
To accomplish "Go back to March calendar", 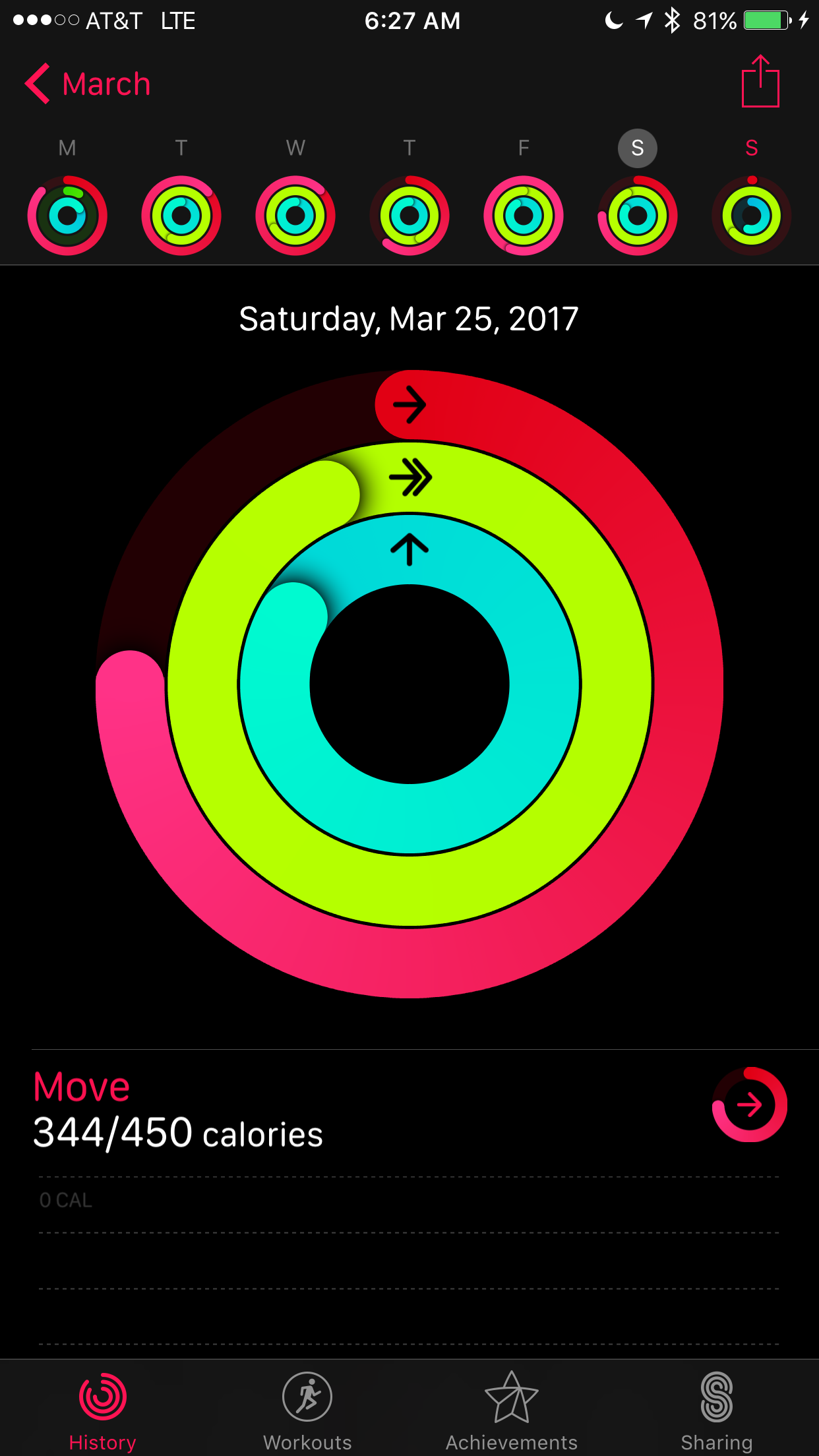I will 88,84.
